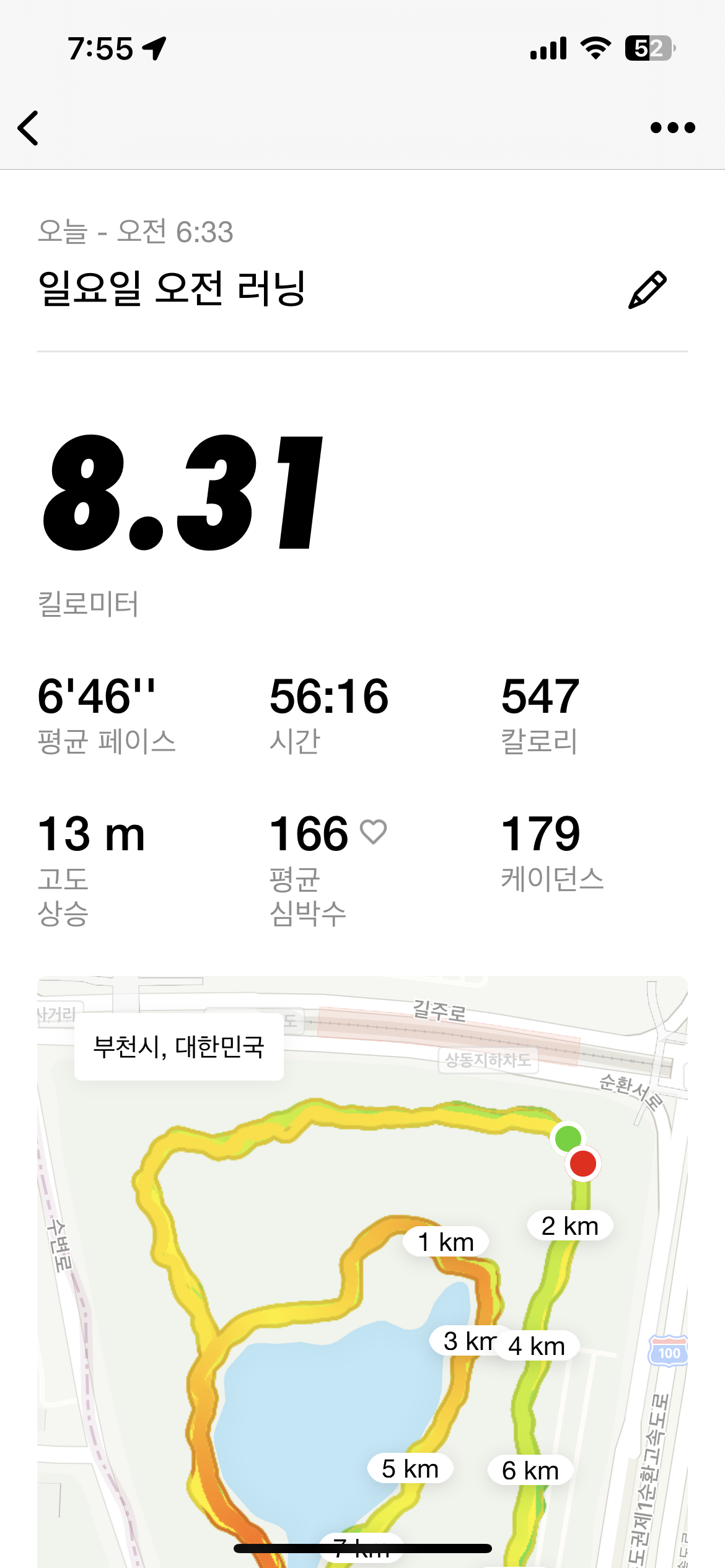This screenshot has width=725, height=1568.
Task: Go back using the top-left arrow
Action: 29,128
